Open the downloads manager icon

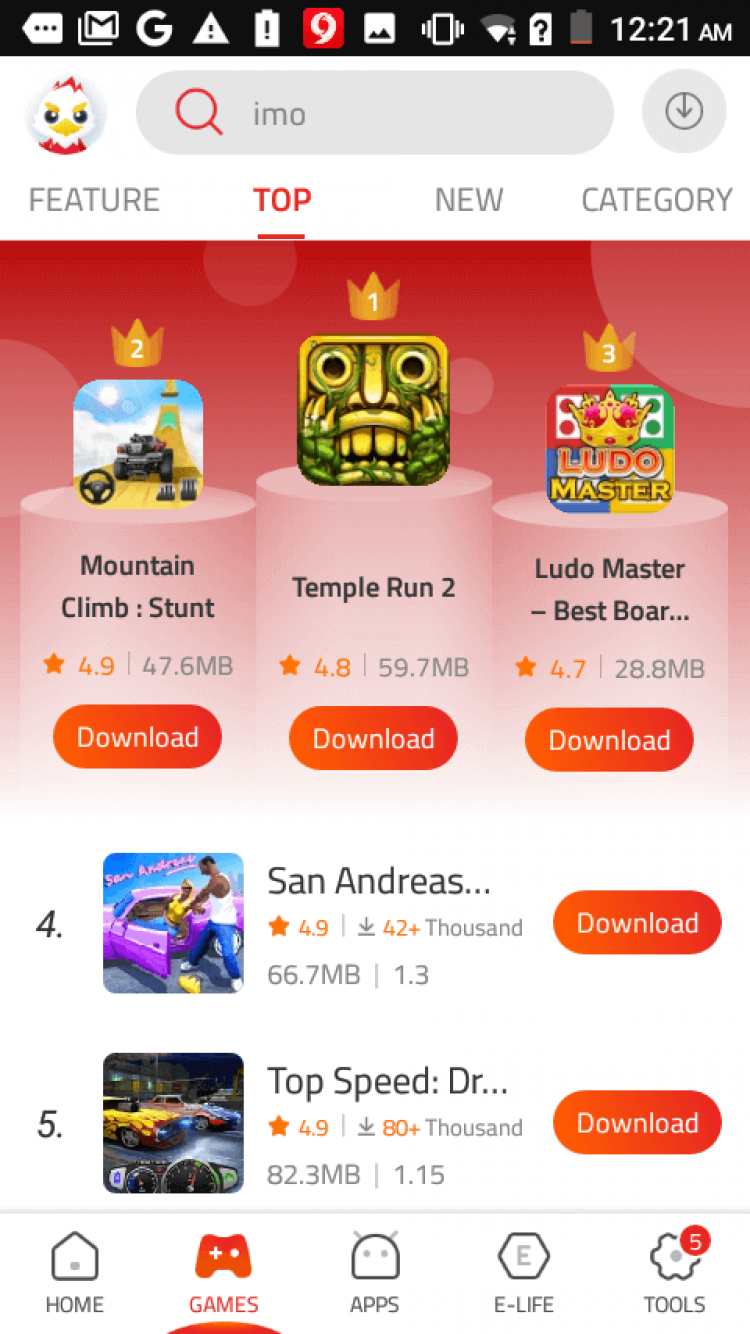coord(684,111)
